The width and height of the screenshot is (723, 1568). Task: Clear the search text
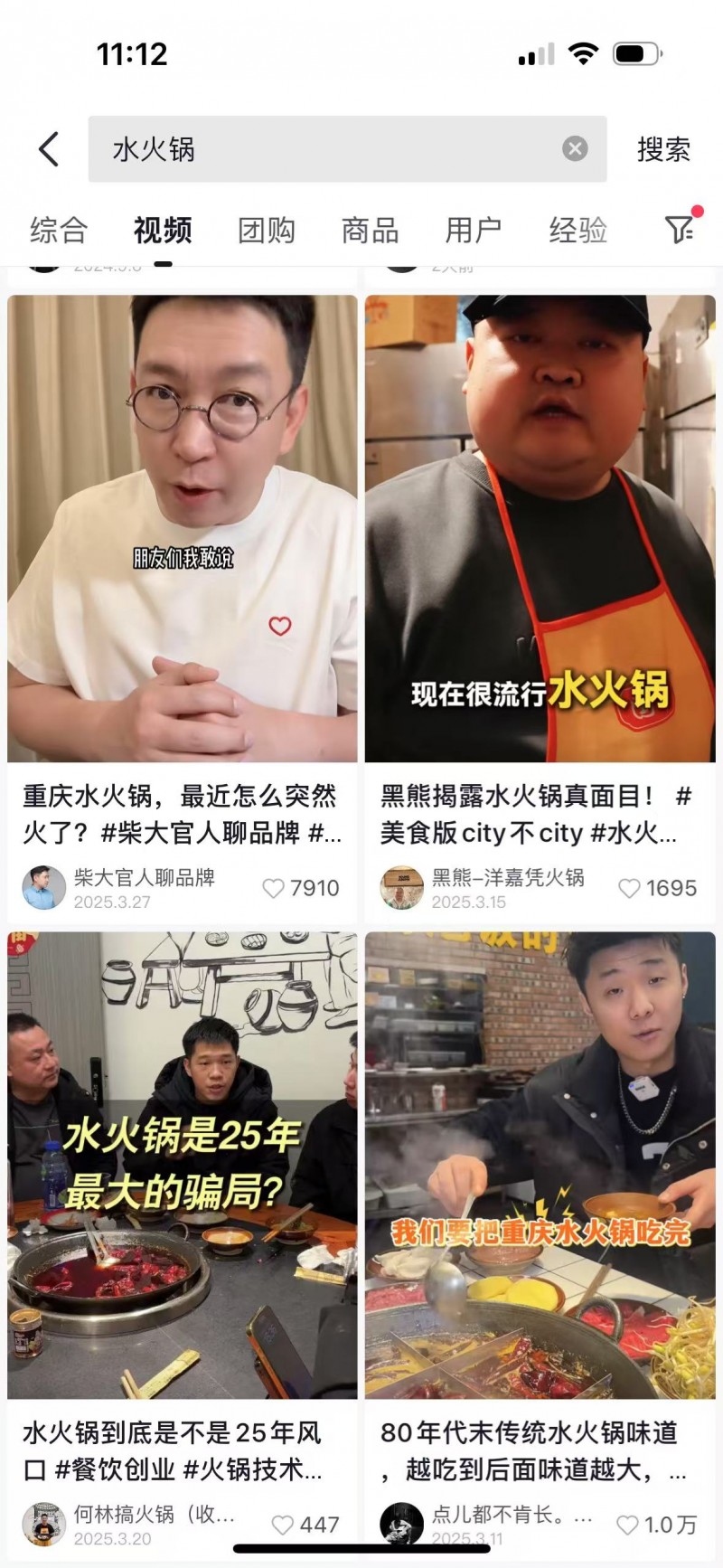point(575,149)
